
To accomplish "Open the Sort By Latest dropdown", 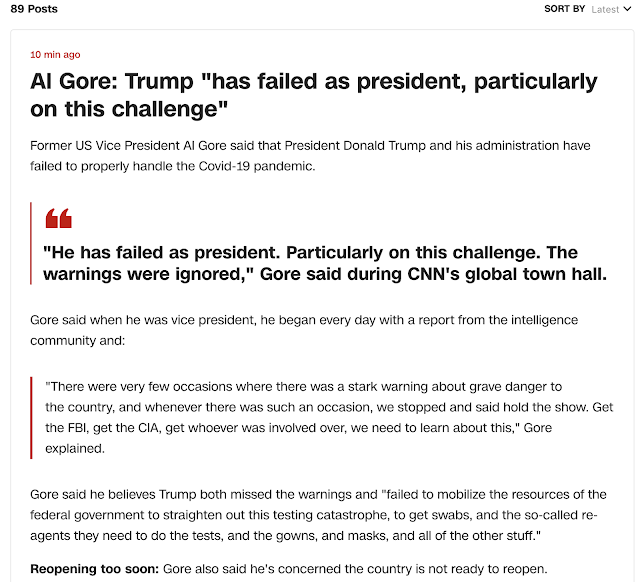I will point(611,9).
